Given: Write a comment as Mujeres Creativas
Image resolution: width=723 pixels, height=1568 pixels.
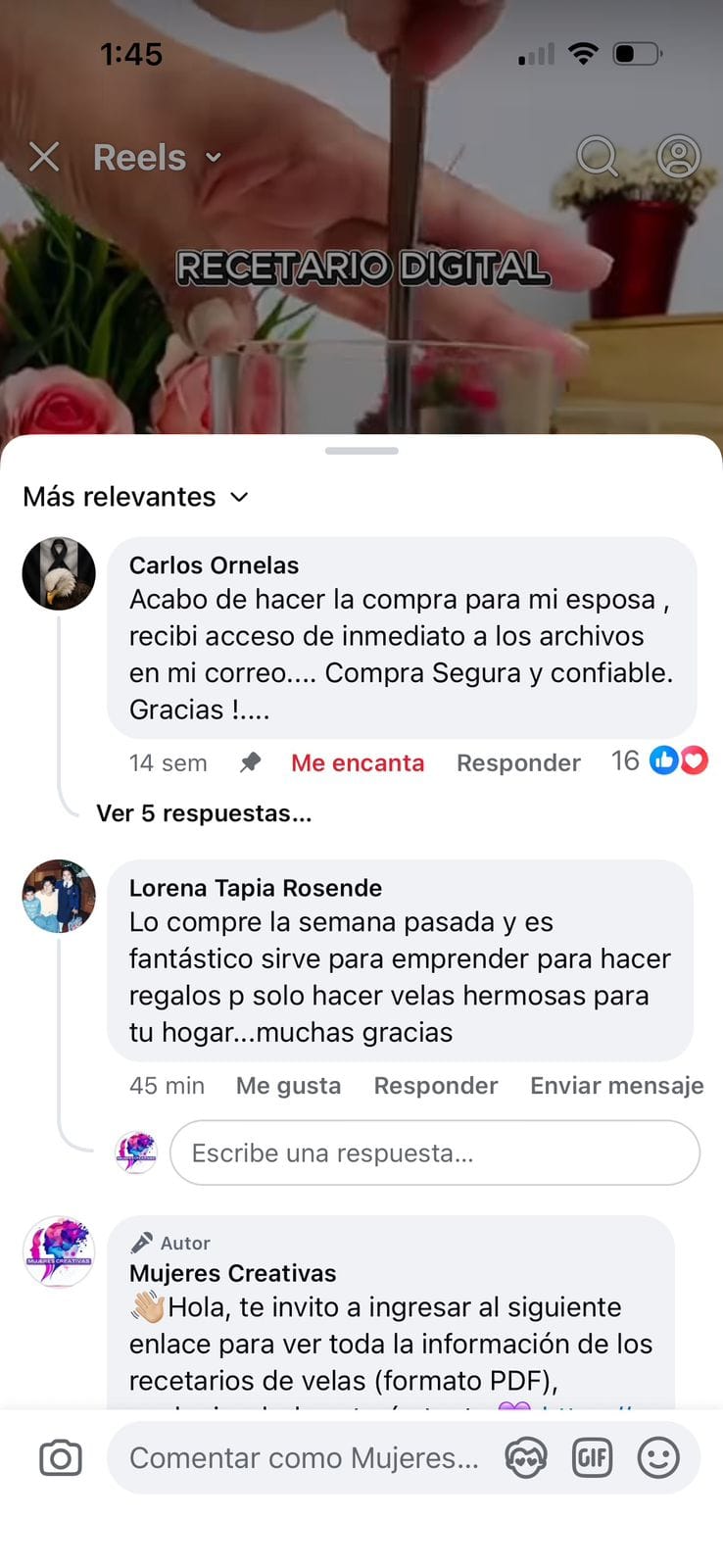Looking at the screenshot, I should [x=304, y=1458].
